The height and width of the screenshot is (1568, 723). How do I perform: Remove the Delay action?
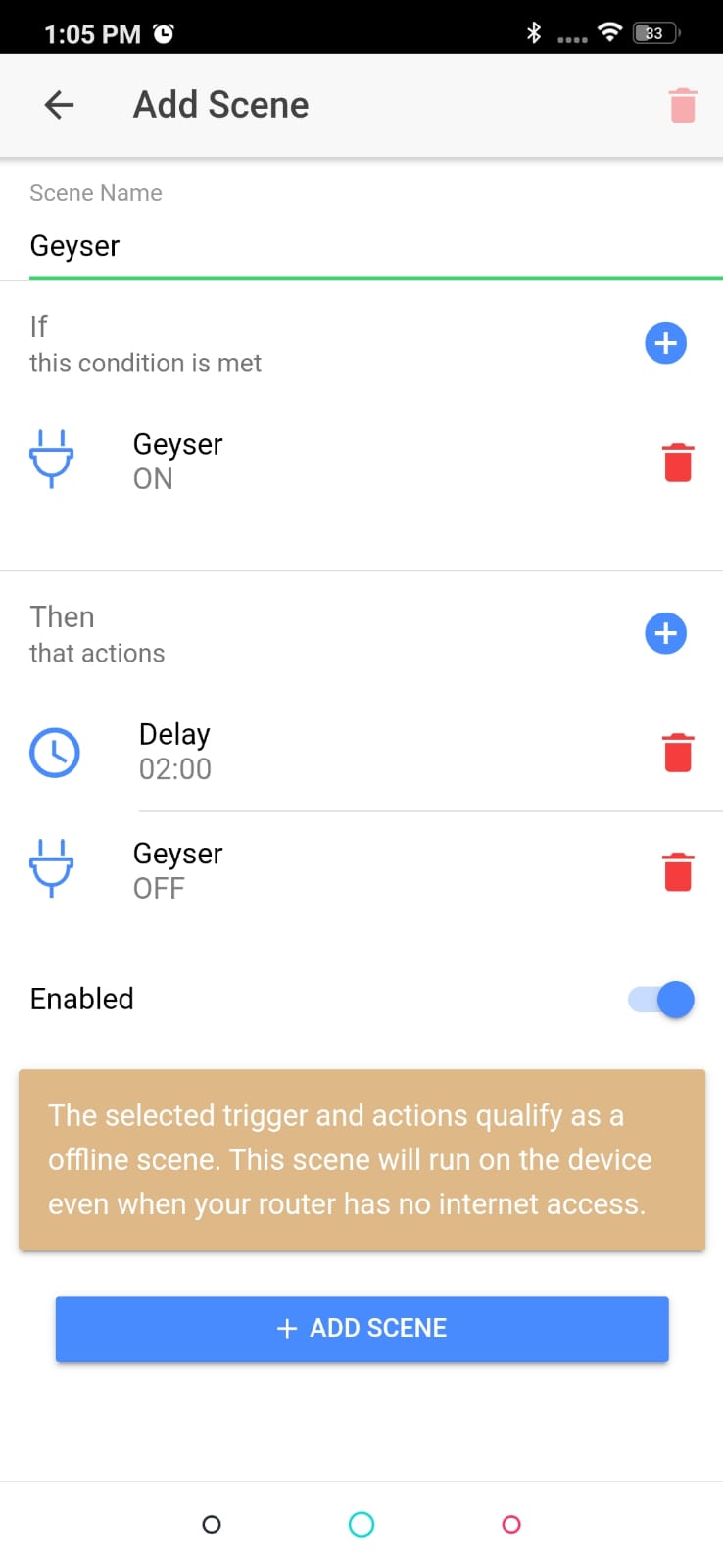(678, 752)
